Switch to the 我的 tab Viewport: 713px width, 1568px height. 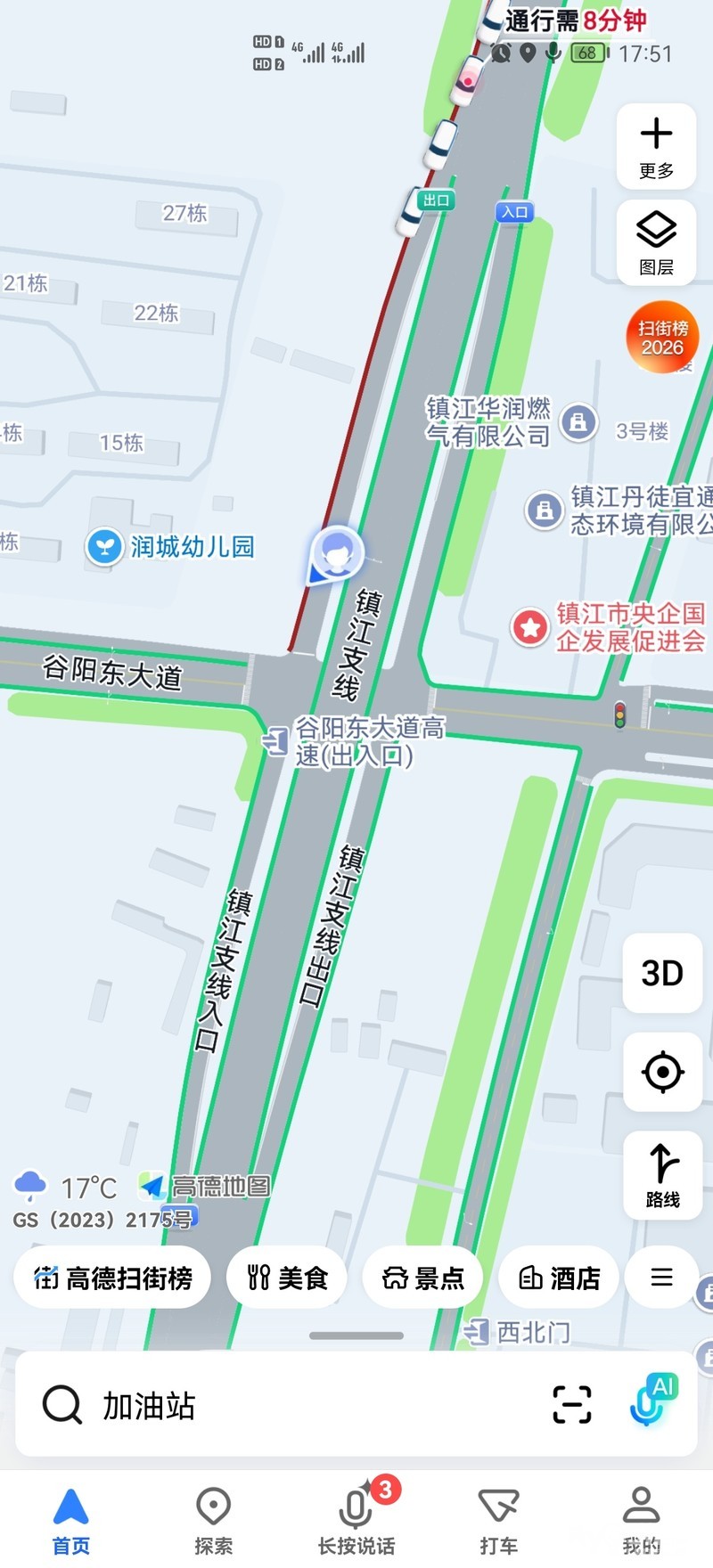click(x=641, y=1519)
